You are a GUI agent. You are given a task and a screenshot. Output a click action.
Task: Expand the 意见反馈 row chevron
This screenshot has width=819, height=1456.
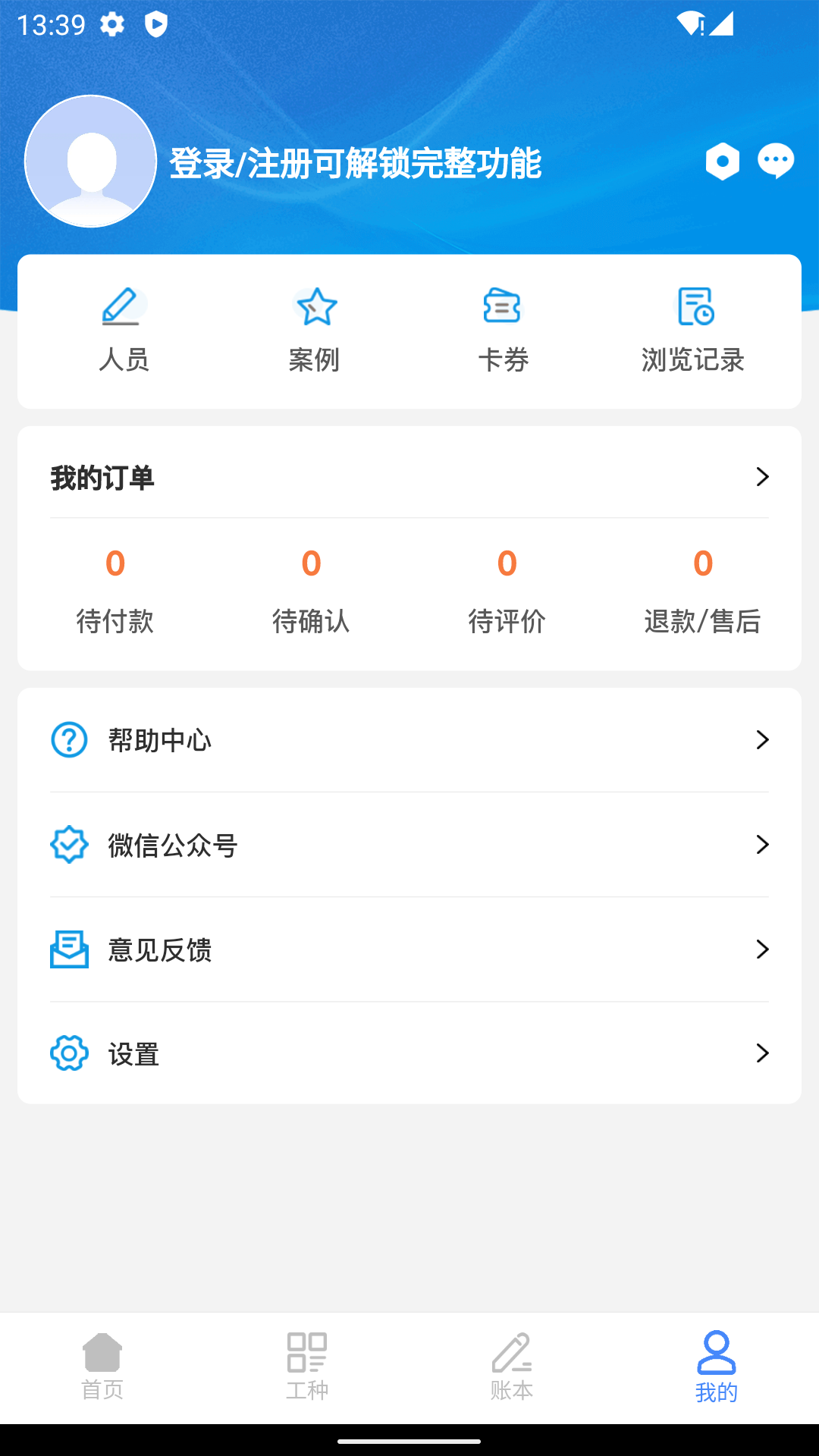763,949
